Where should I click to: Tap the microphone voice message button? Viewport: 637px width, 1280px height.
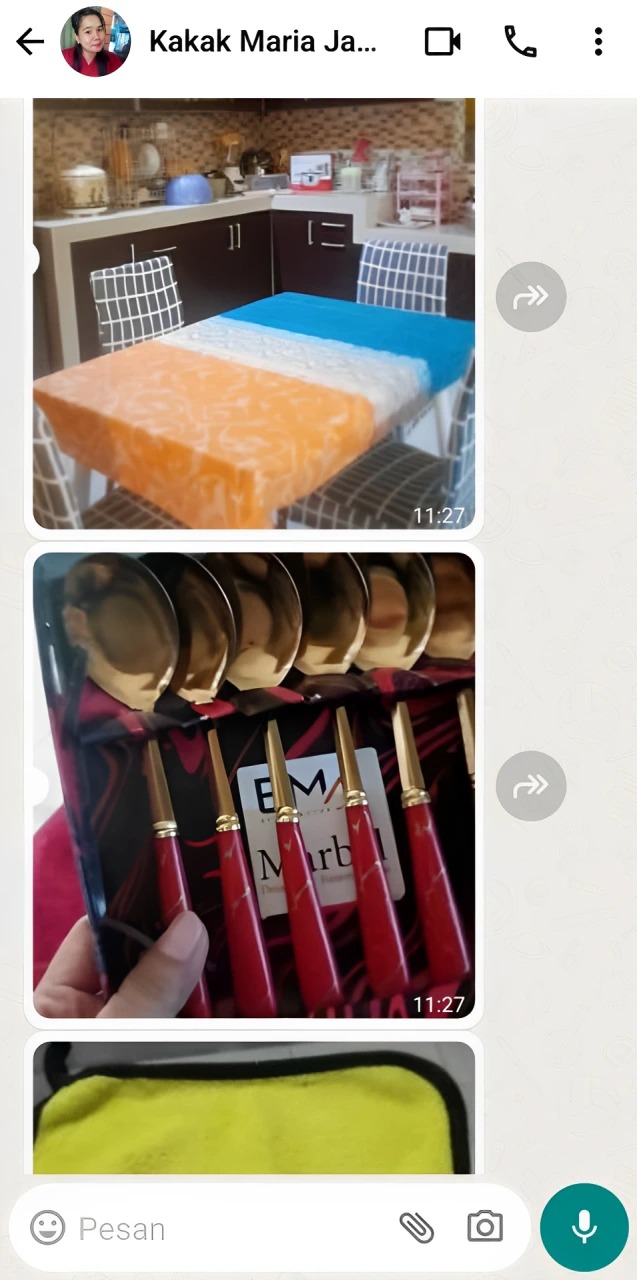point(584,1228)
